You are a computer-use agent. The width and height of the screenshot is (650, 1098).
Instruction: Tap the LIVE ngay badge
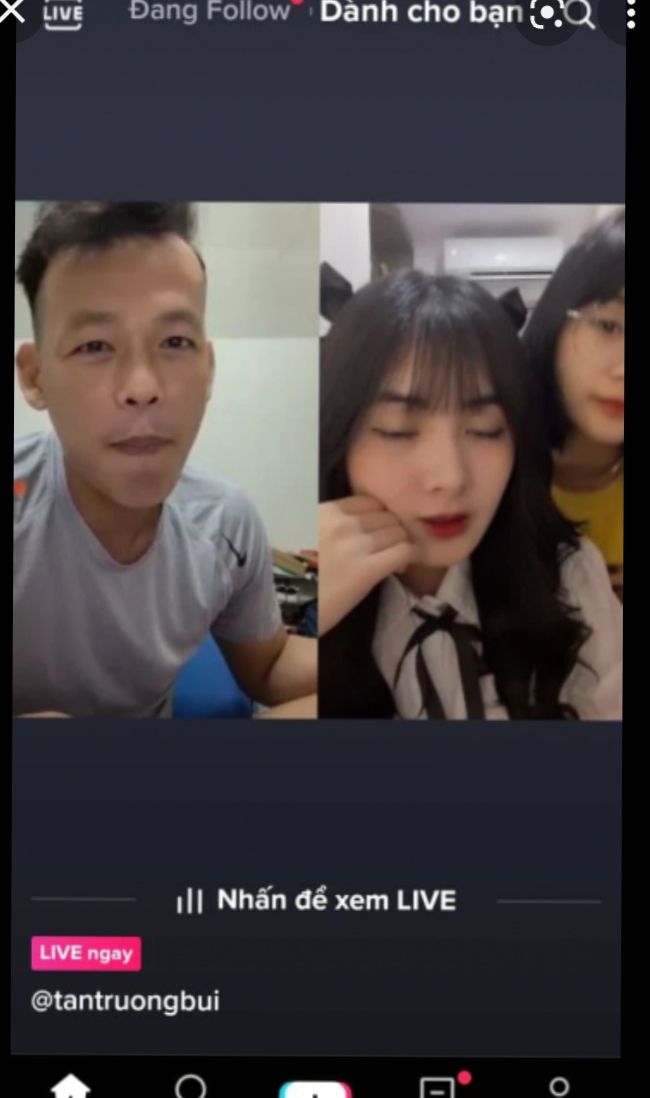coord(86,953)
